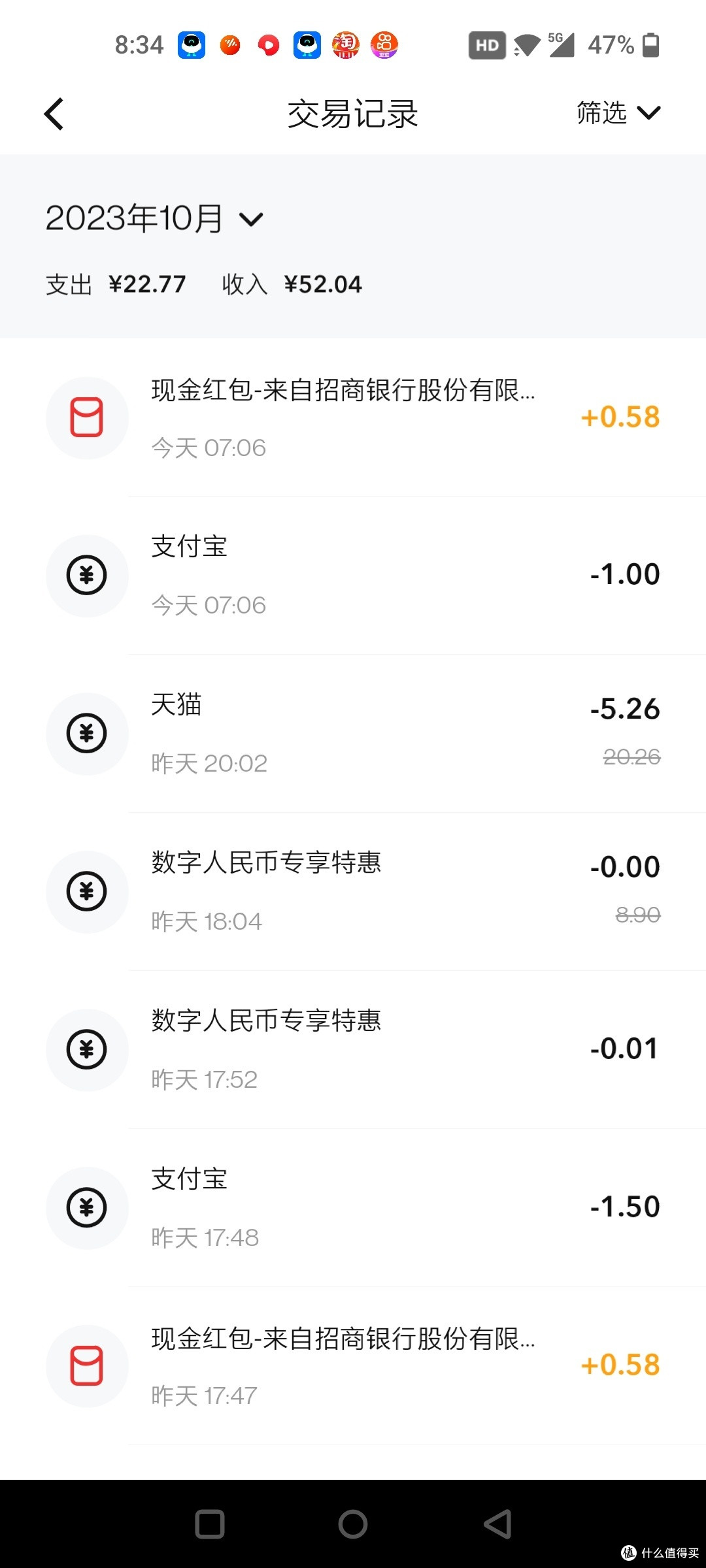
Task: Tap the ¥ icon next to the 天猫 transaction
Action: tap(87, 733)
